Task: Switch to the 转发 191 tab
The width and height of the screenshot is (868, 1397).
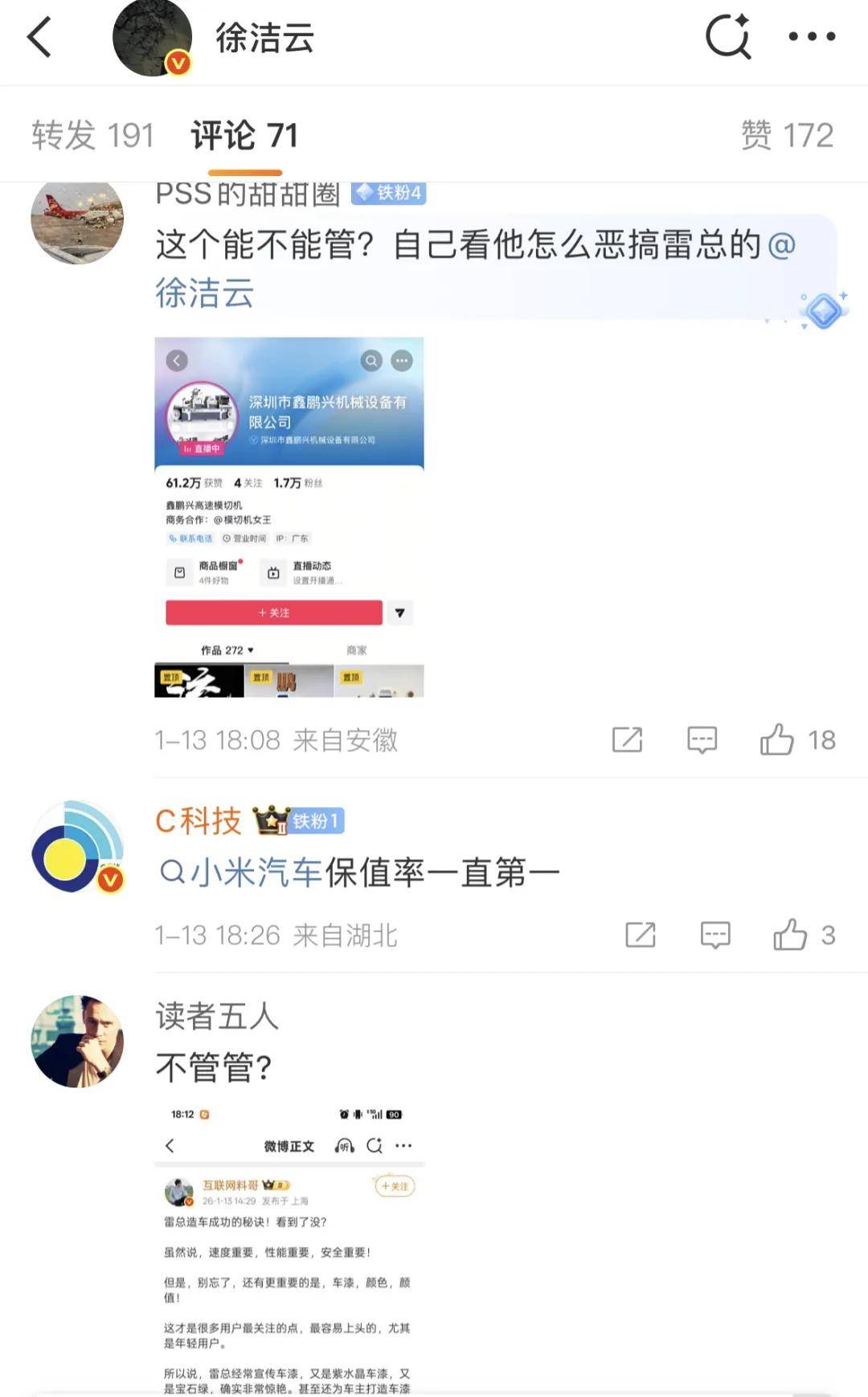Action: (x=91, y=134)
